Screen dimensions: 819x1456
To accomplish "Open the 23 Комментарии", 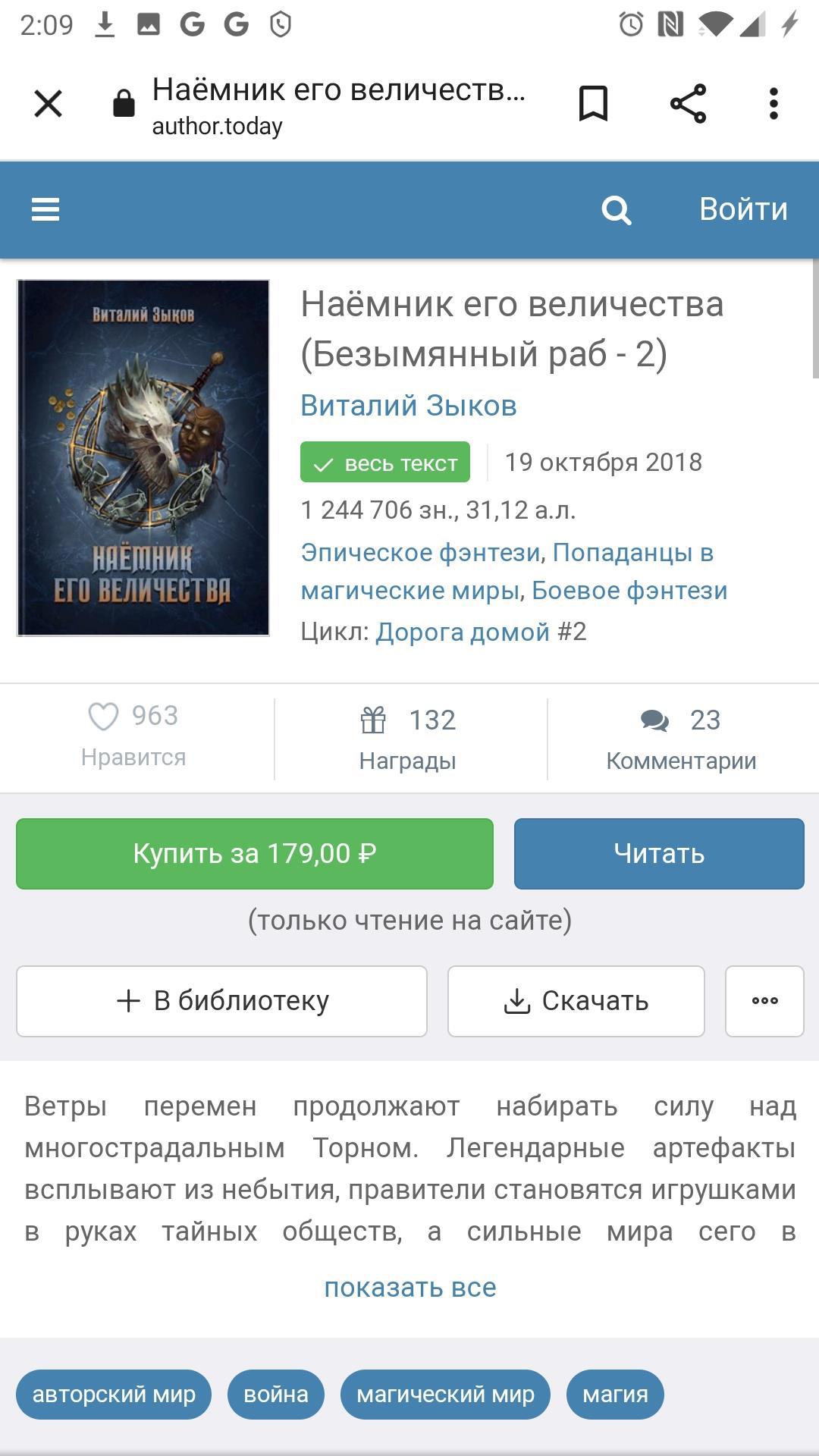I will 680,738.
